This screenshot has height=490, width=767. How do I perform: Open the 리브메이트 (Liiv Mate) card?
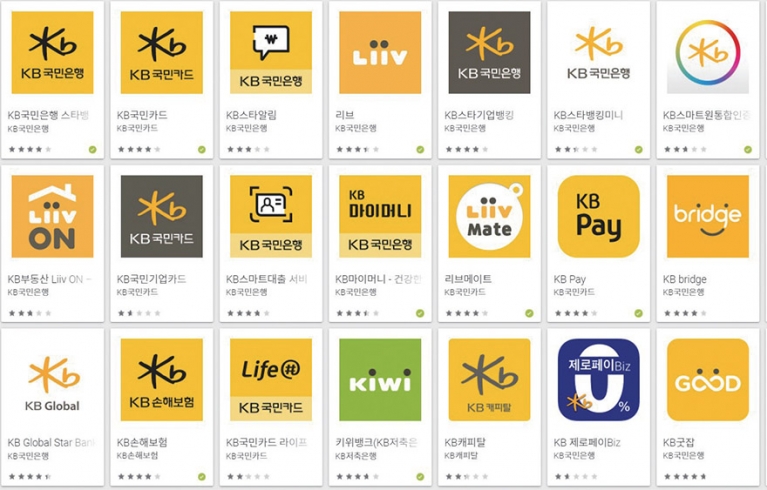(489, 217)
